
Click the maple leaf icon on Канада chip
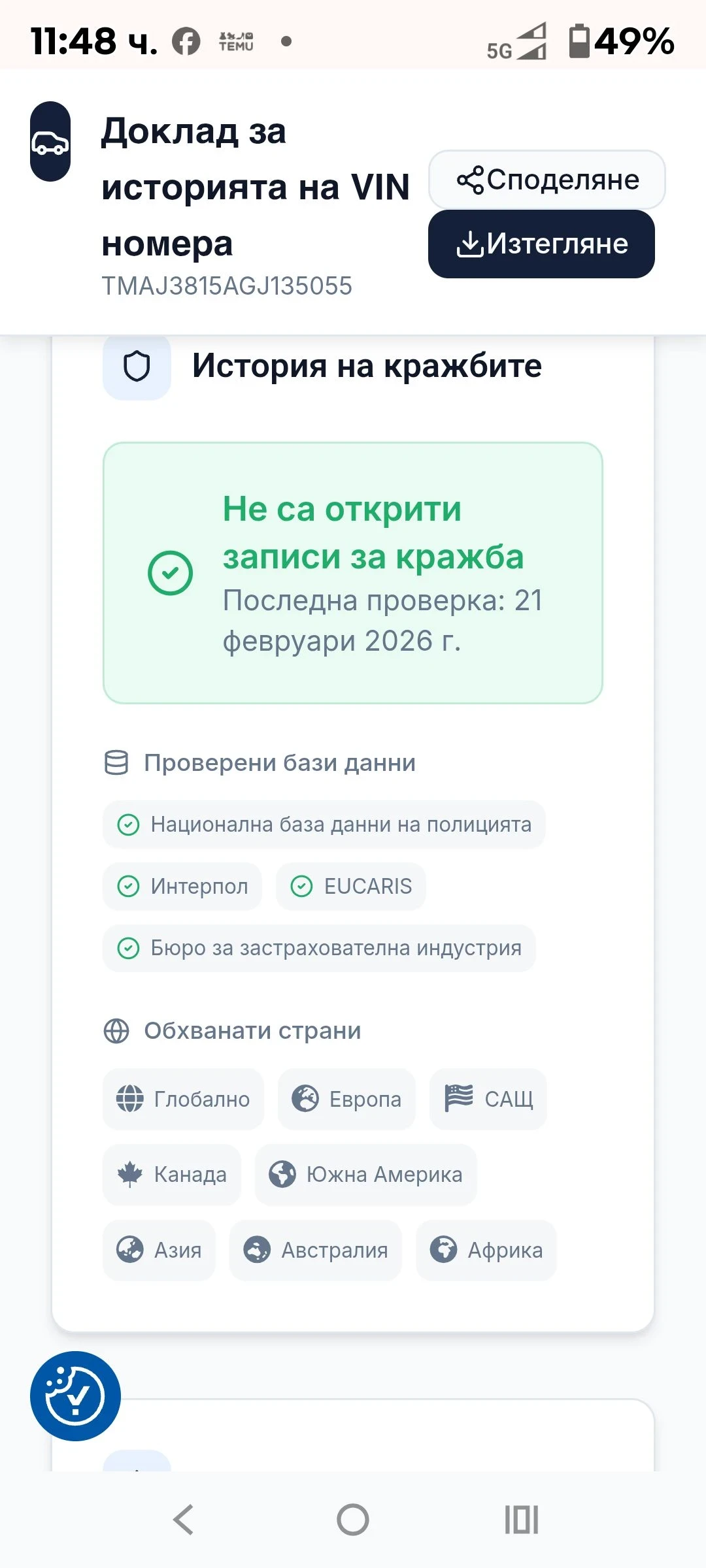pos(129,1174)
